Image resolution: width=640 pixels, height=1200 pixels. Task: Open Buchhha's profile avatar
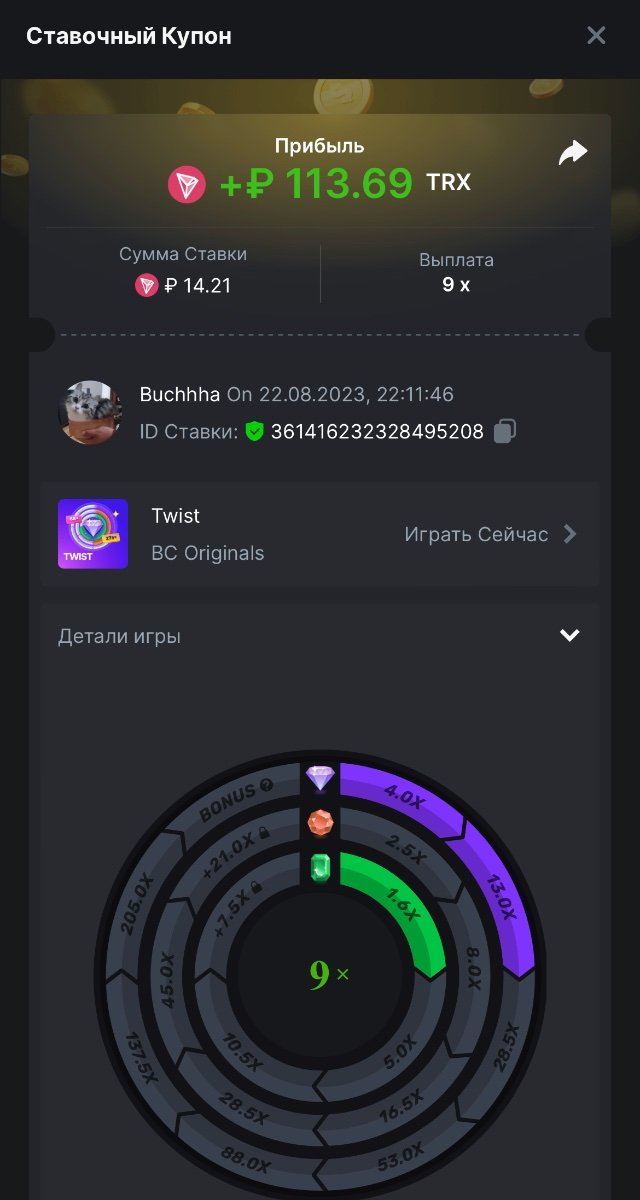point(90,412)
